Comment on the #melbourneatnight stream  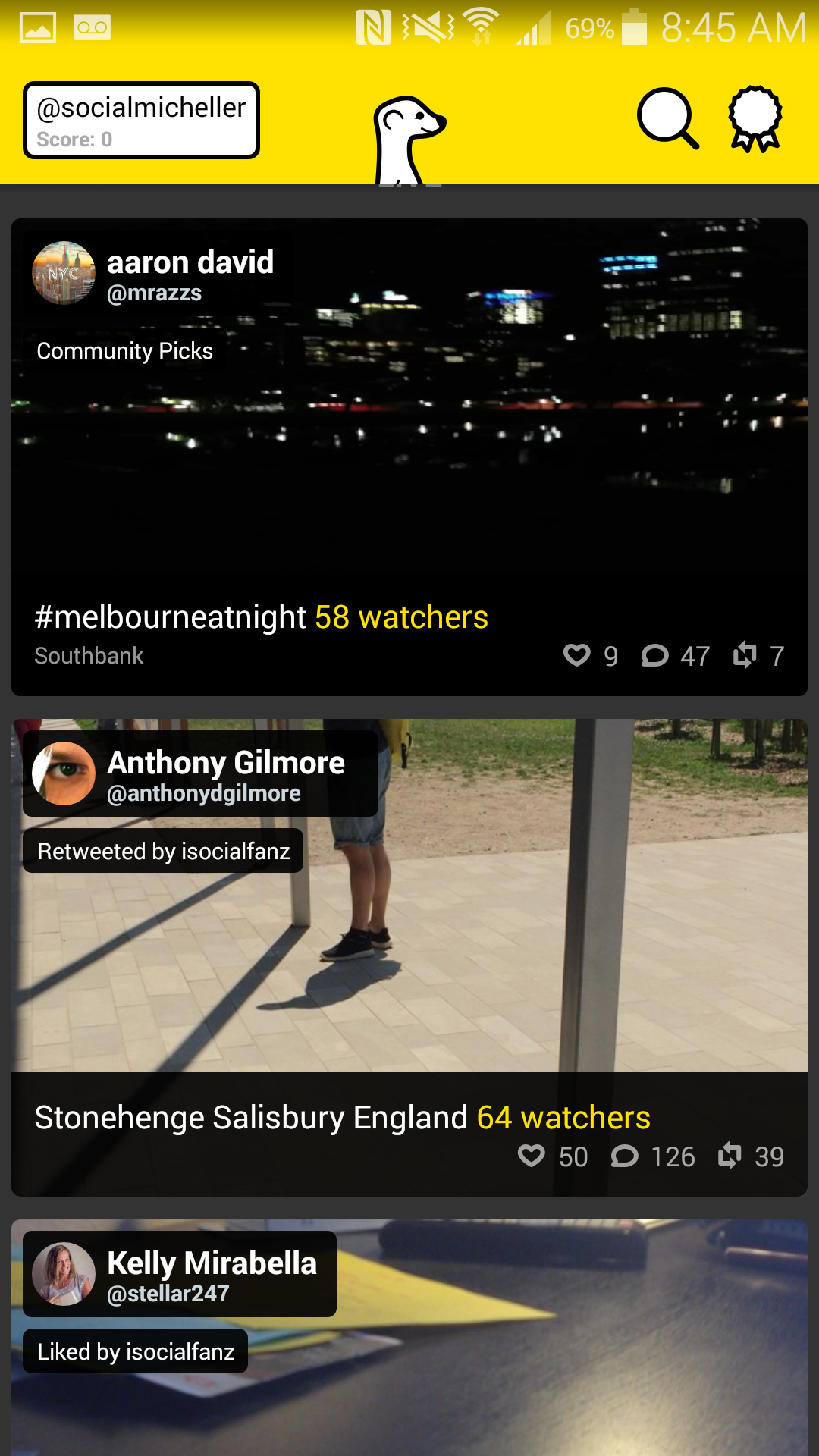655,655
